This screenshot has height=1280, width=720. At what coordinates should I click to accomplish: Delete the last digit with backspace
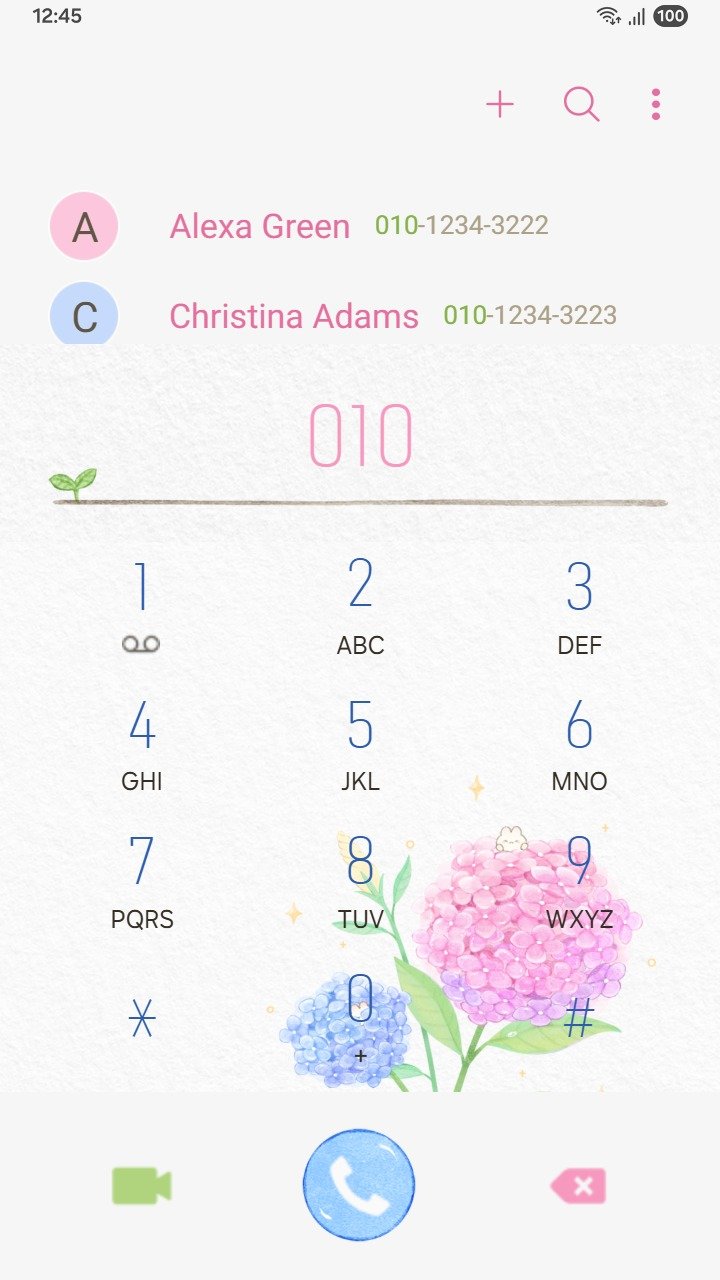578,1186
